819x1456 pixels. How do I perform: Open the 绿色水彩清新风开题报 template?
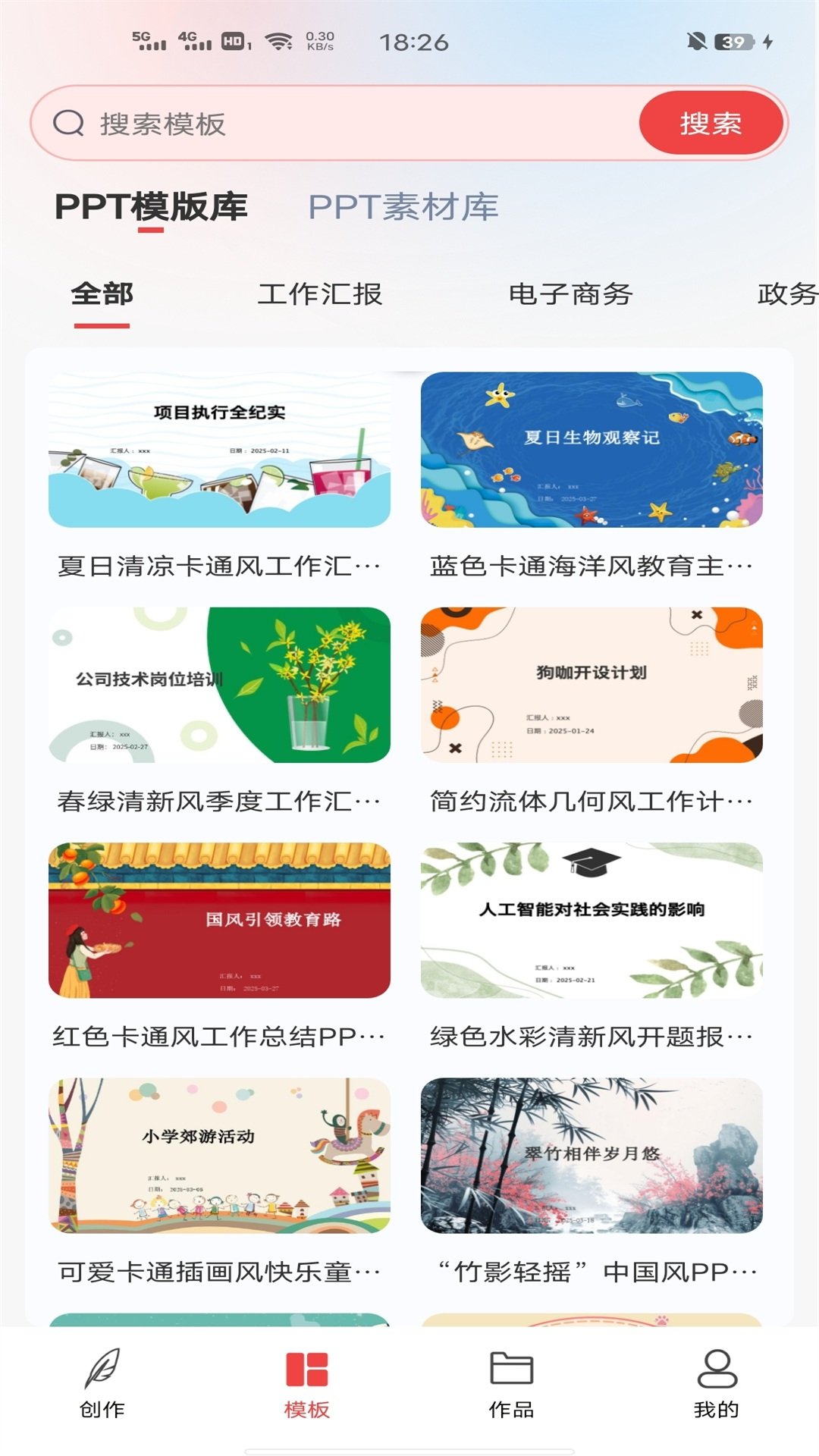coord(591,921)
